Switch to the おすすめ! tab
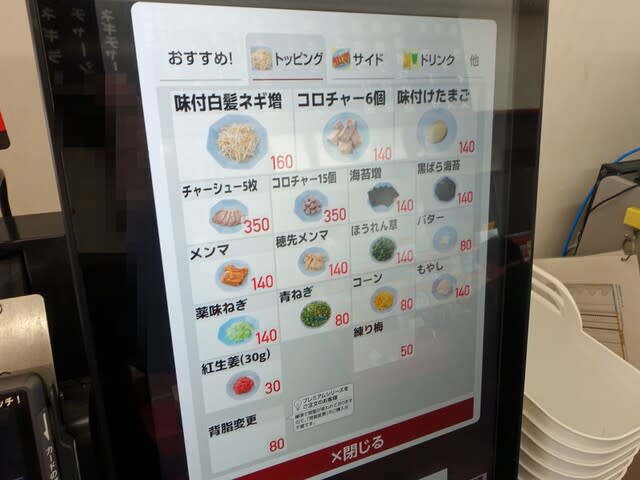 (201, 58)
